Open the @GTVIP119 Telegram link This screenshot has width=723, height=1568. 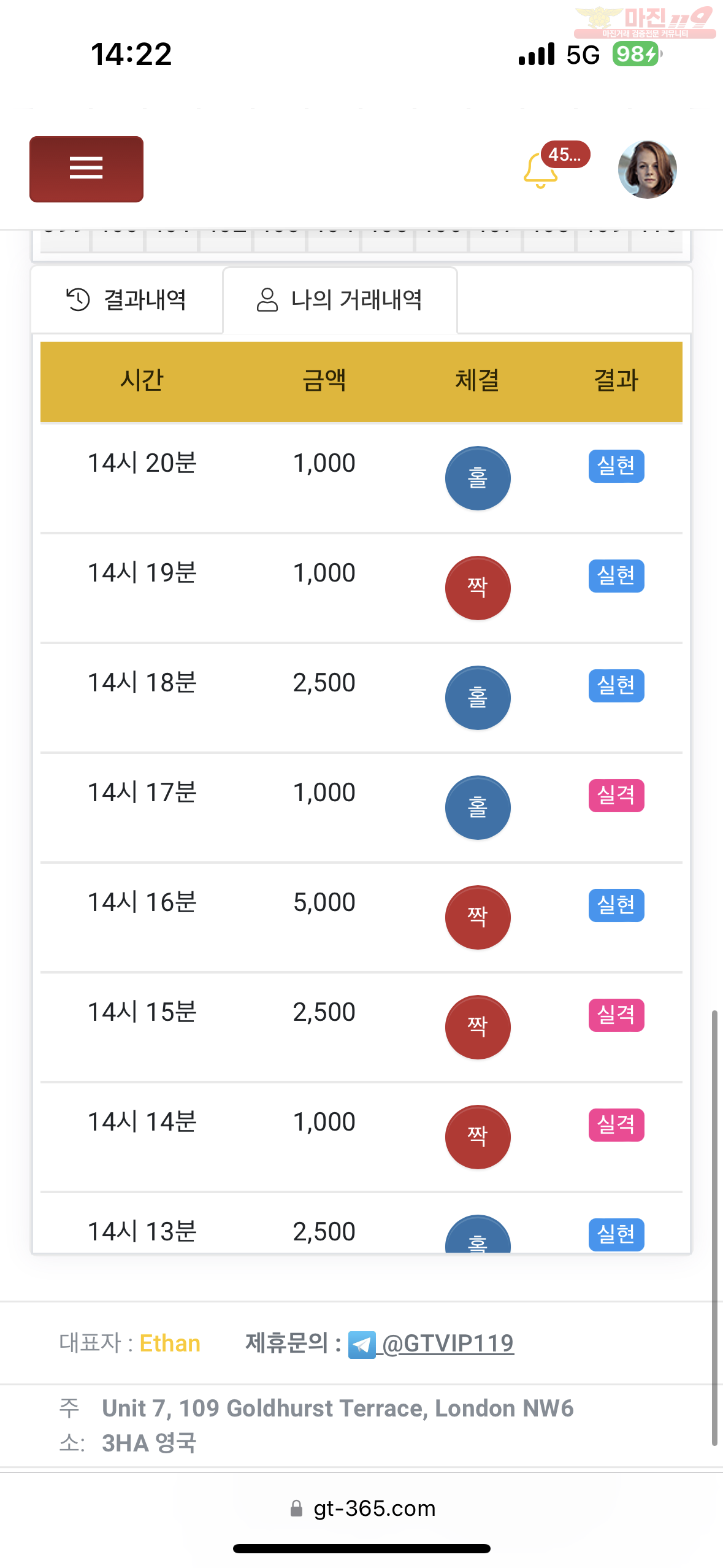[x=431, y=1343]
